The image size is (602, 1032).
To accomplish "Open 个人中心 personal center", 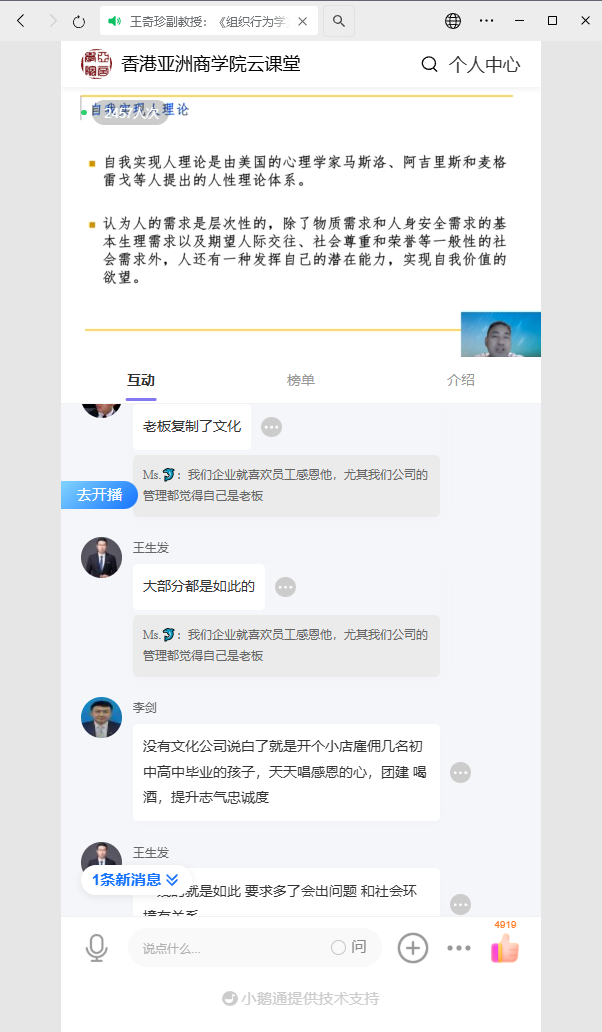I will click(x=485, y=65).
